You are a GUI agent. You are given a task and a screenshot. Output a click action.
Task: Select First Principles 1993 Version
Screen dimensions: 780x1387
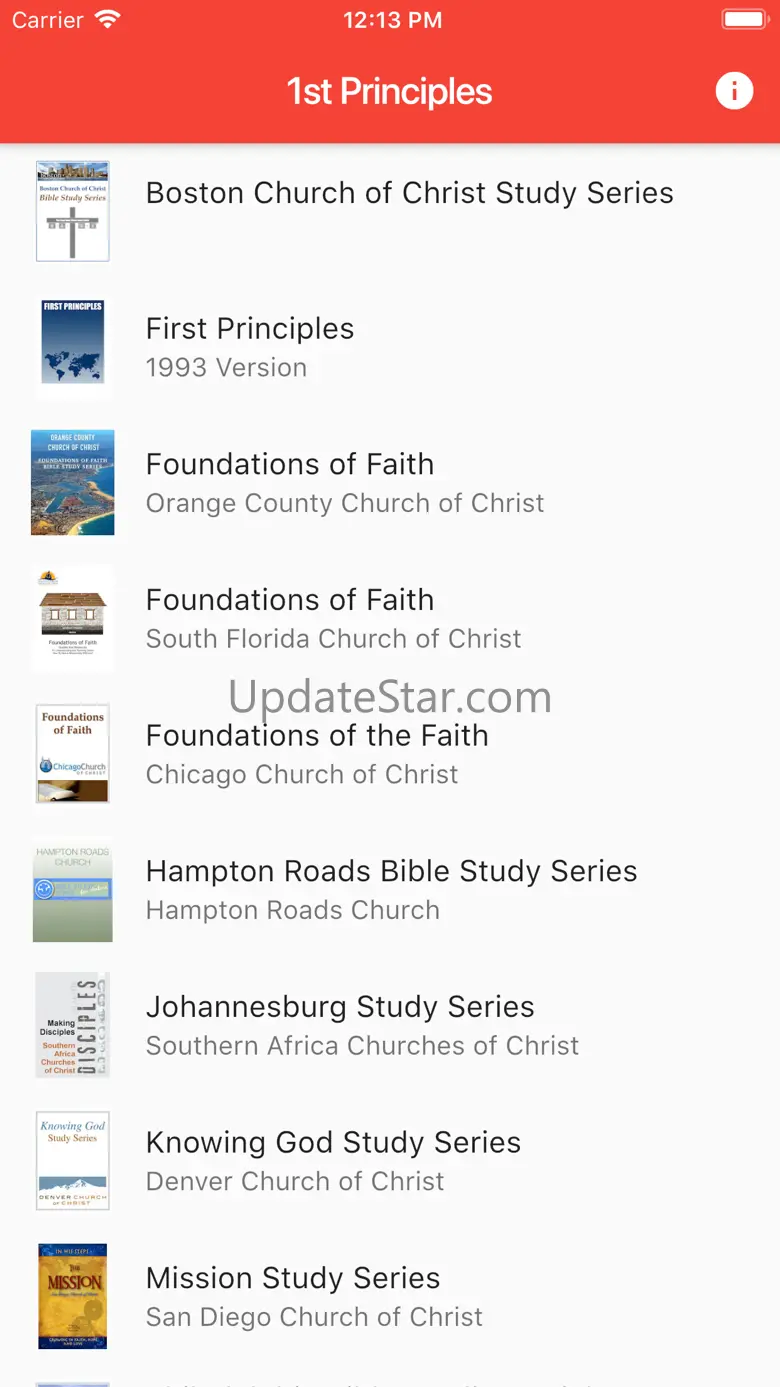pos(250,347)
